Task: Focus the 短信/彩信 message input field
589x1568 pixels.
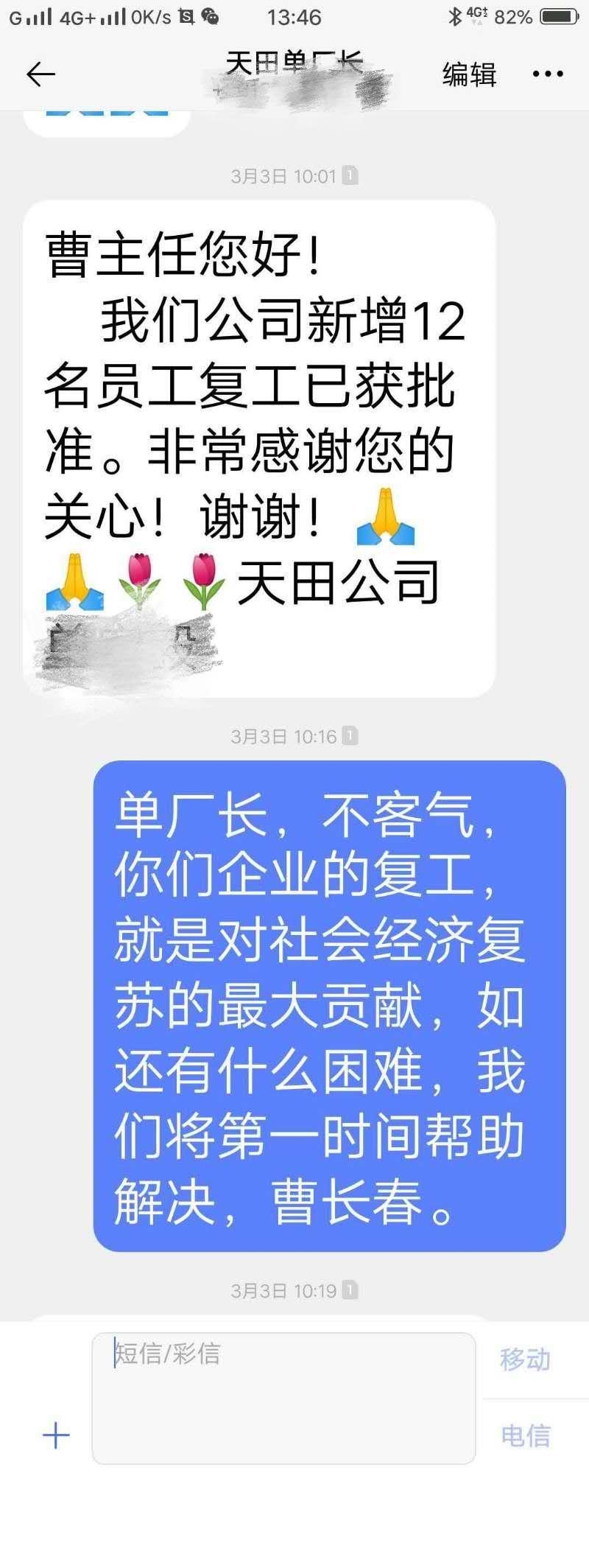Action: [x=283, y=1398]
